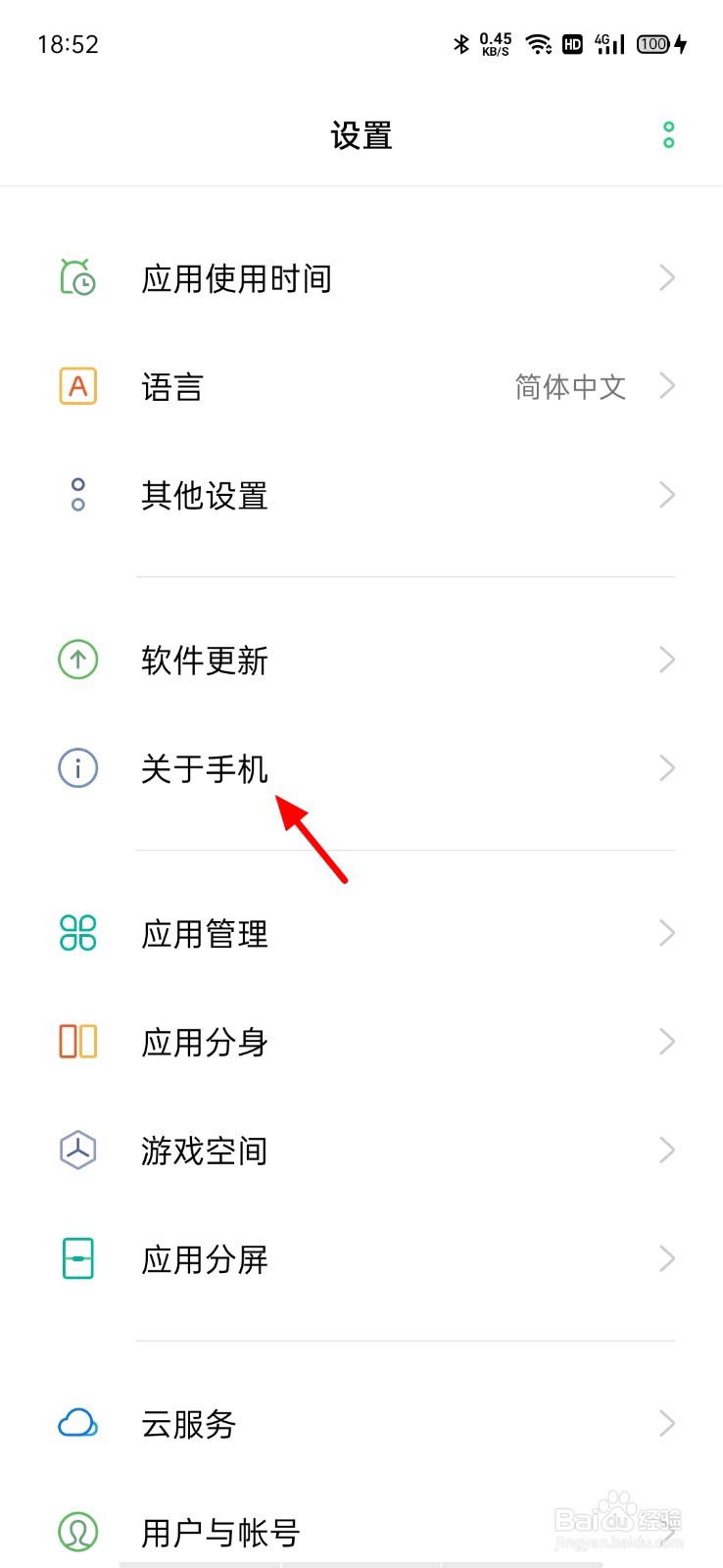Click the 用户与帐号 profile icon

pos(77,1531)
